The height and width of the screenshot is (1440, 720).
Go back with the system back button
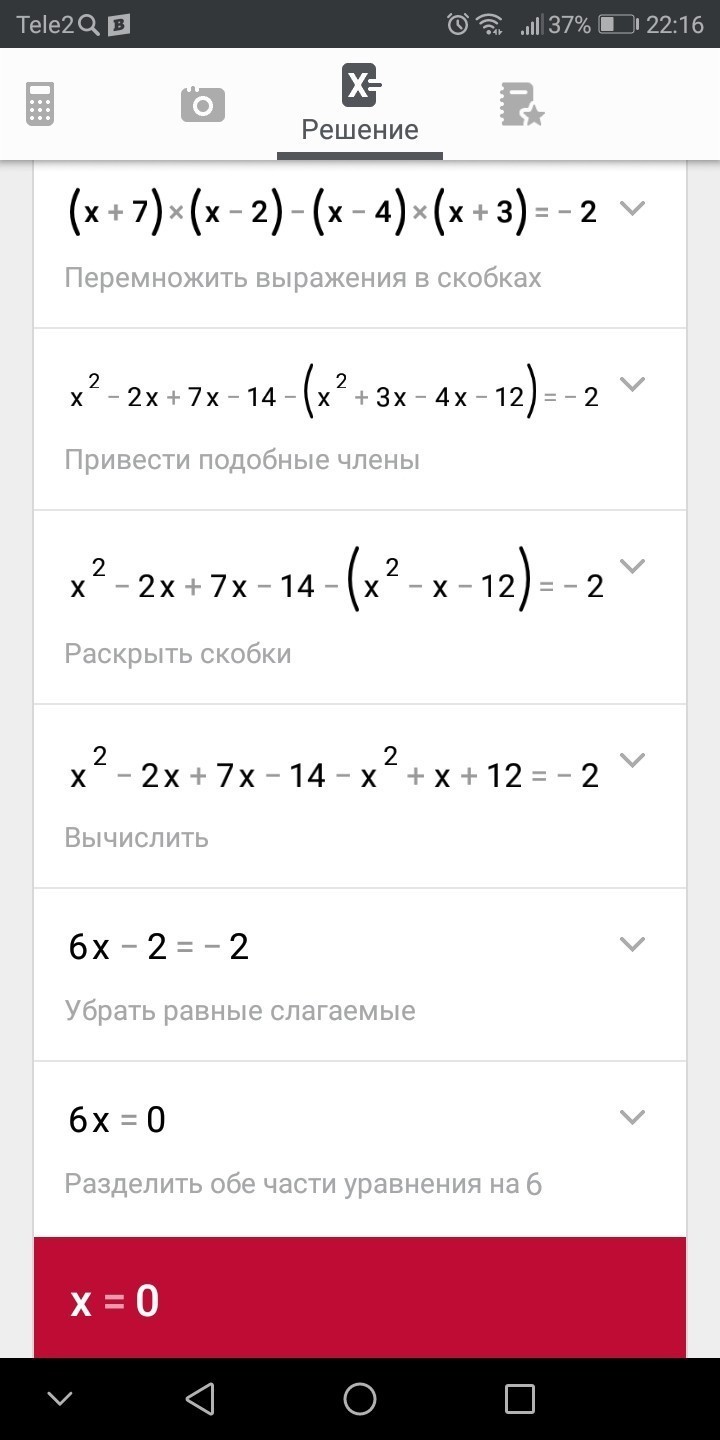pyautogui.click(x=200, y=1399)
